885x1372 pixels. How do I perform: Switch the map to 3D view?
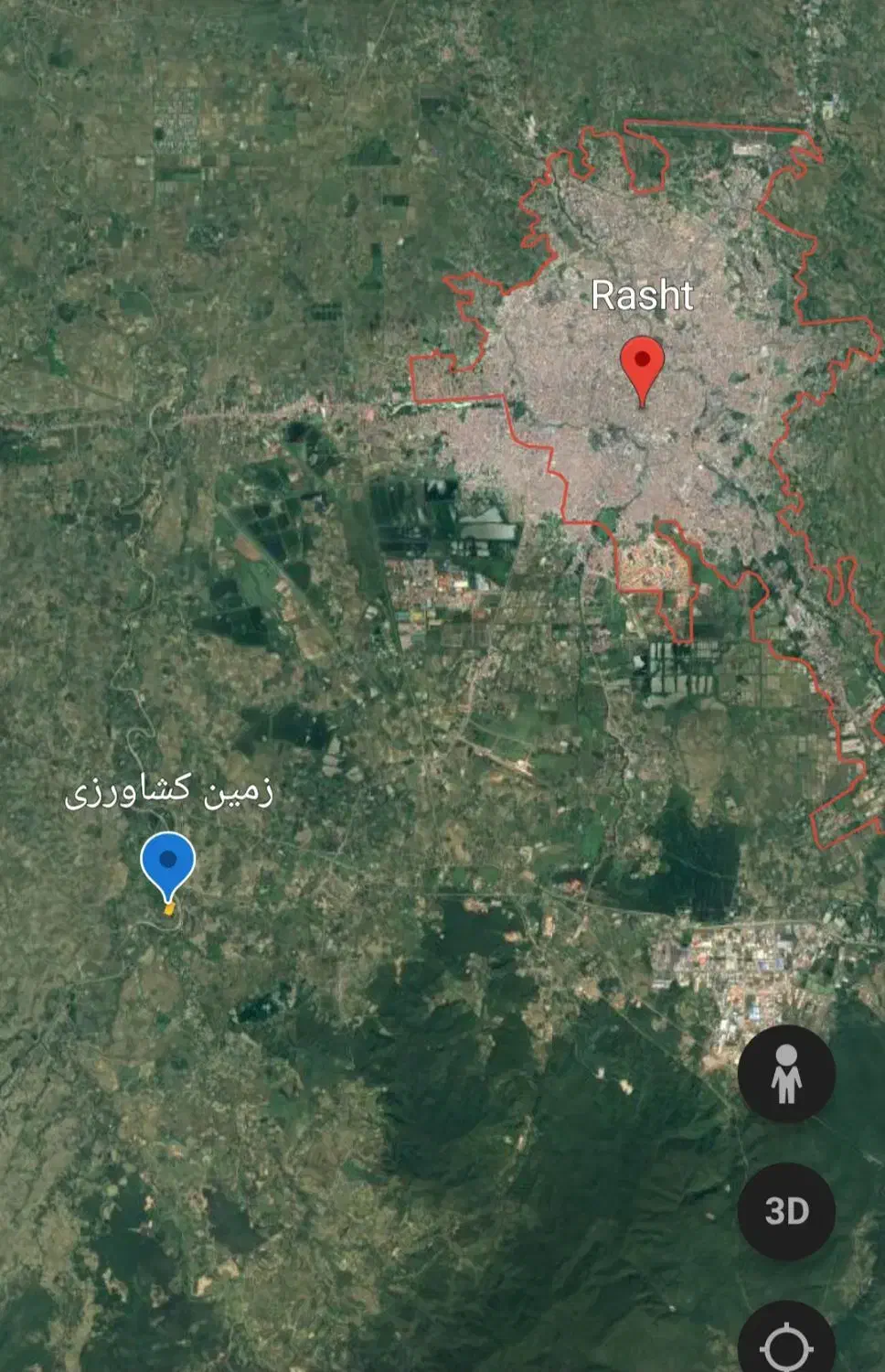point(786,1211)
